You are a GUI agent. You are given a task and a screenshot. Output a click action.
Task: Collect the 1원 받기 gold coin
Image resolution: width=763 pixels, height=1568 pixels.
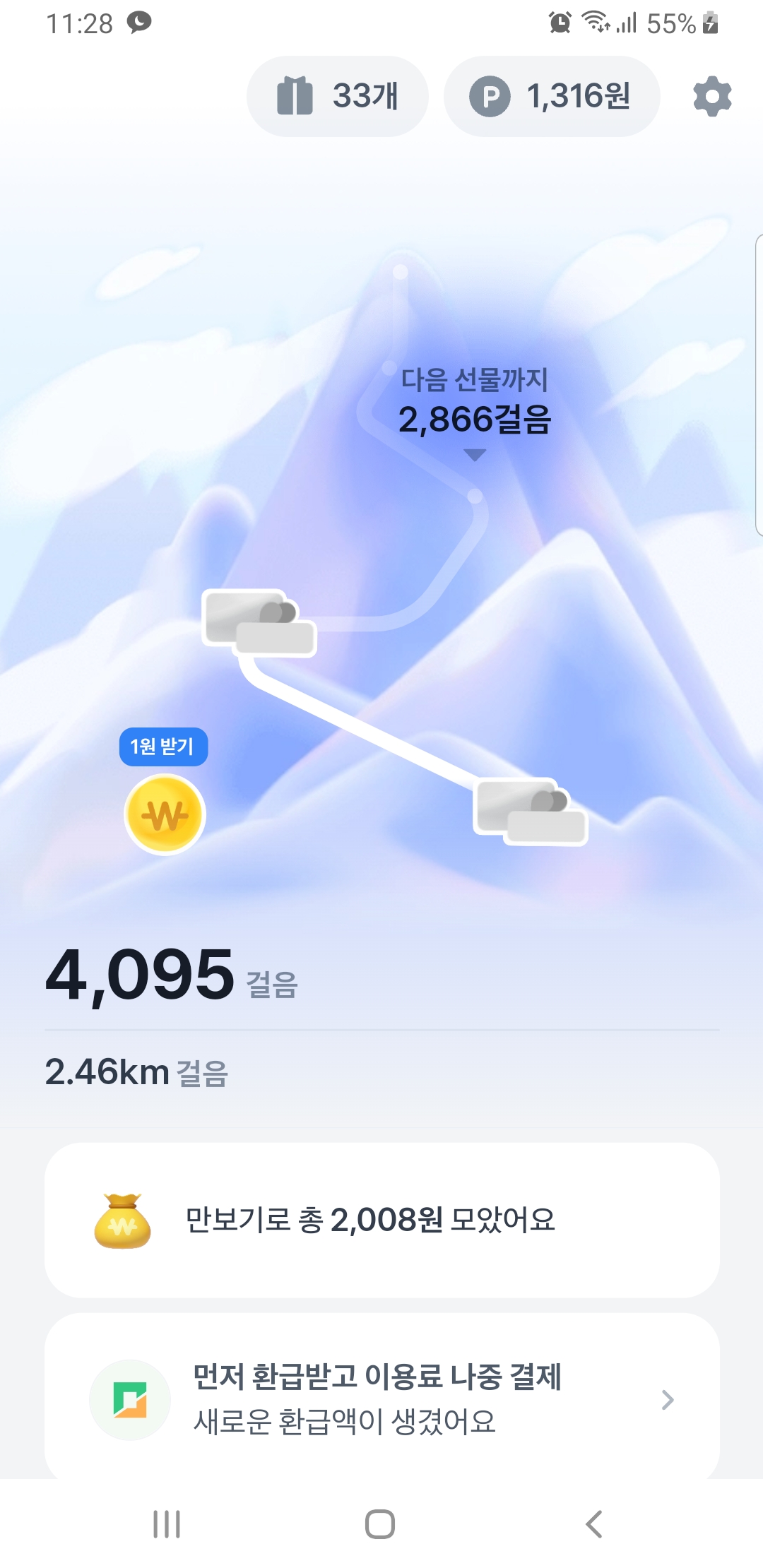165,814
